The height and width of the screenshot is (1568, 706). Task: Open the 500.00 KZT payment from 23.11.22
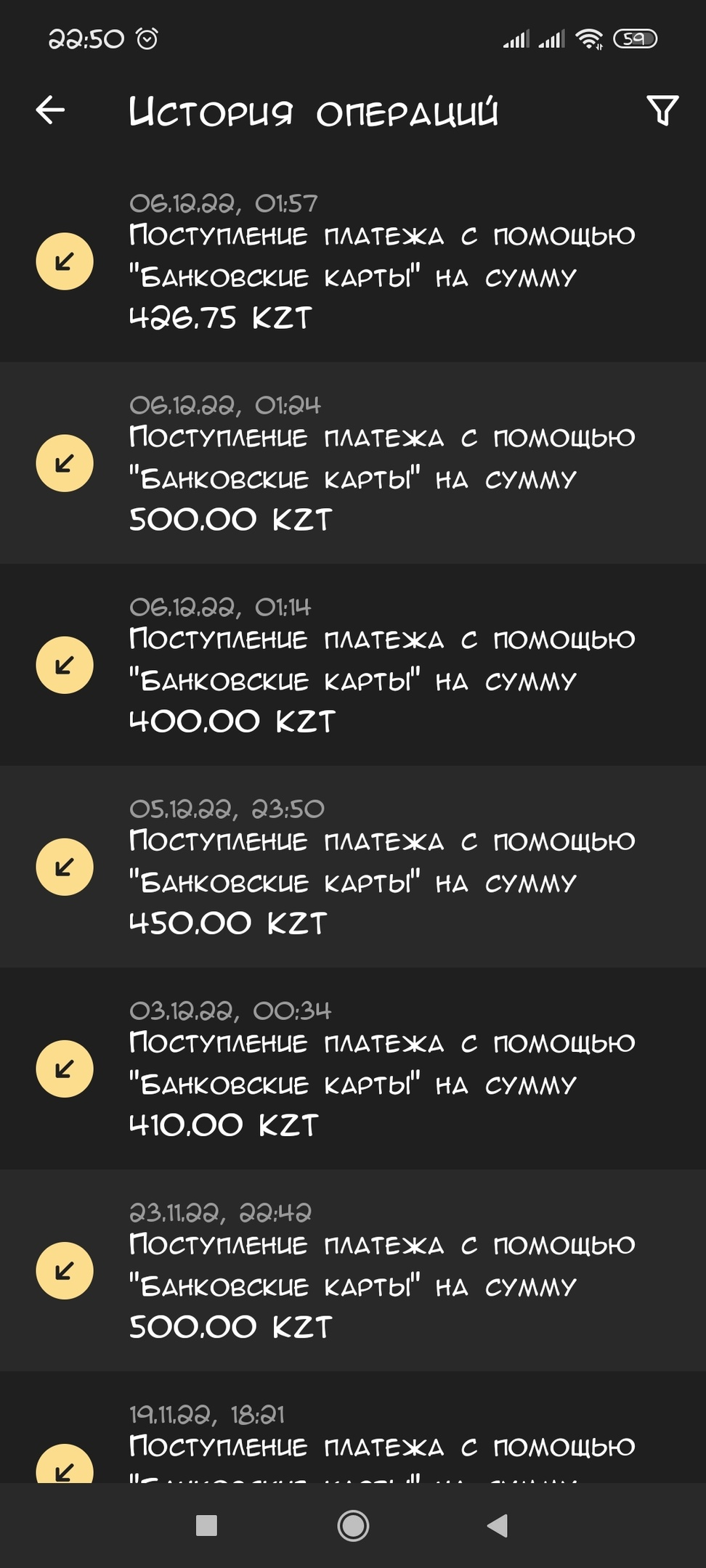coord(353,1270)
